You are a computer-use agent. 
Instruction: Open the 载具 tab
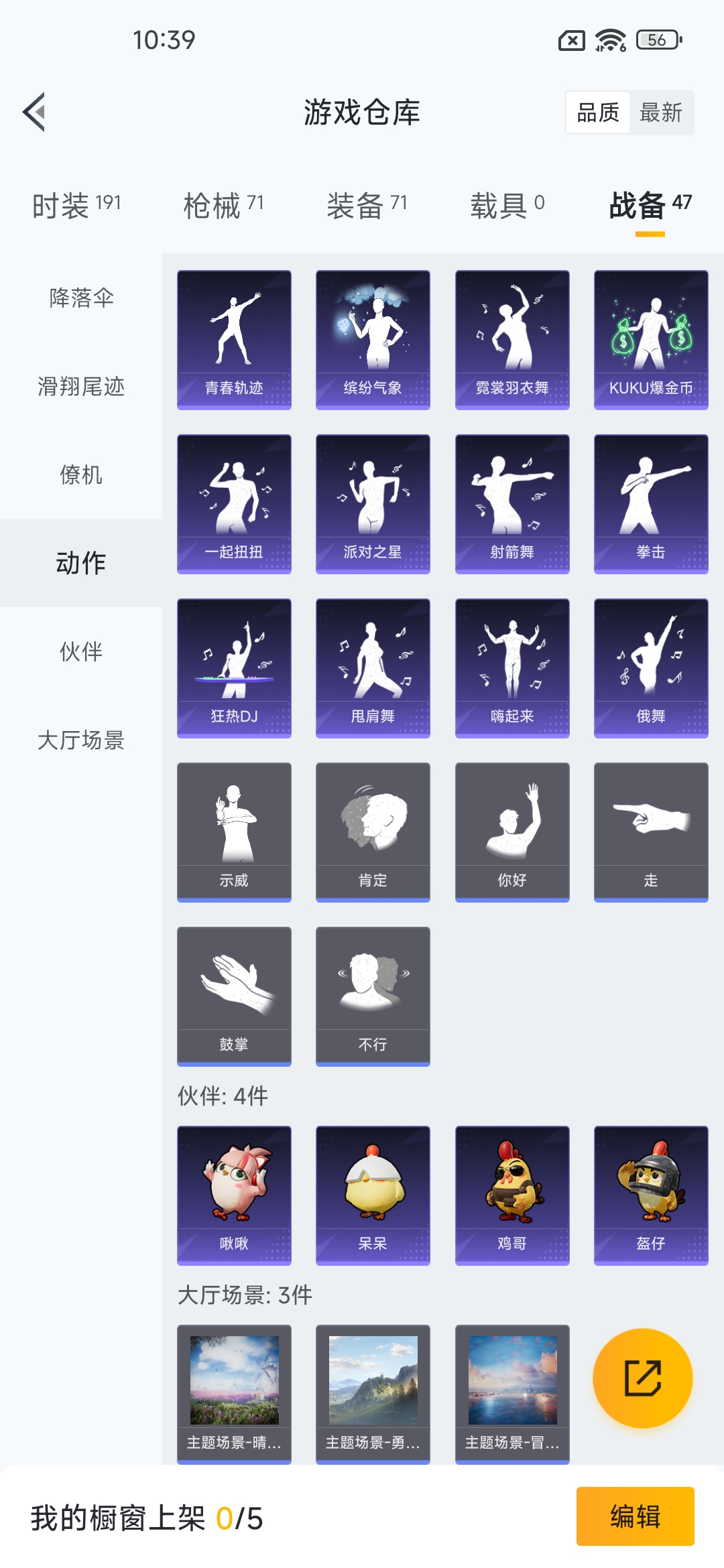coord(507,205)
